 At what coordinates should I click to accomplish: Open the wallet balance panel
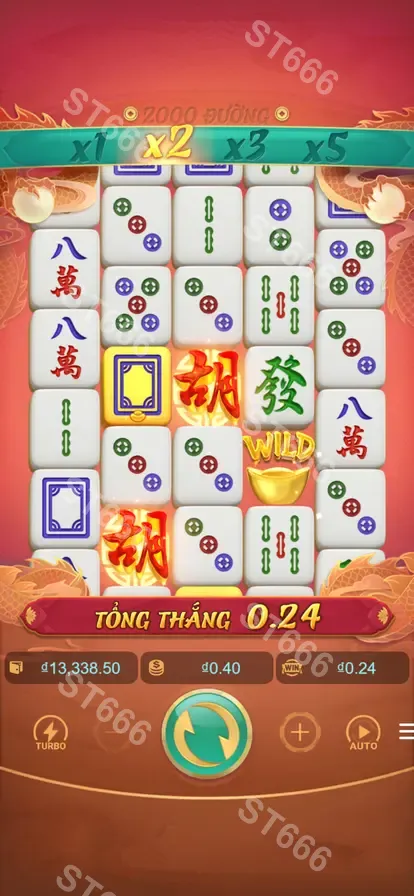coord(71,668)
